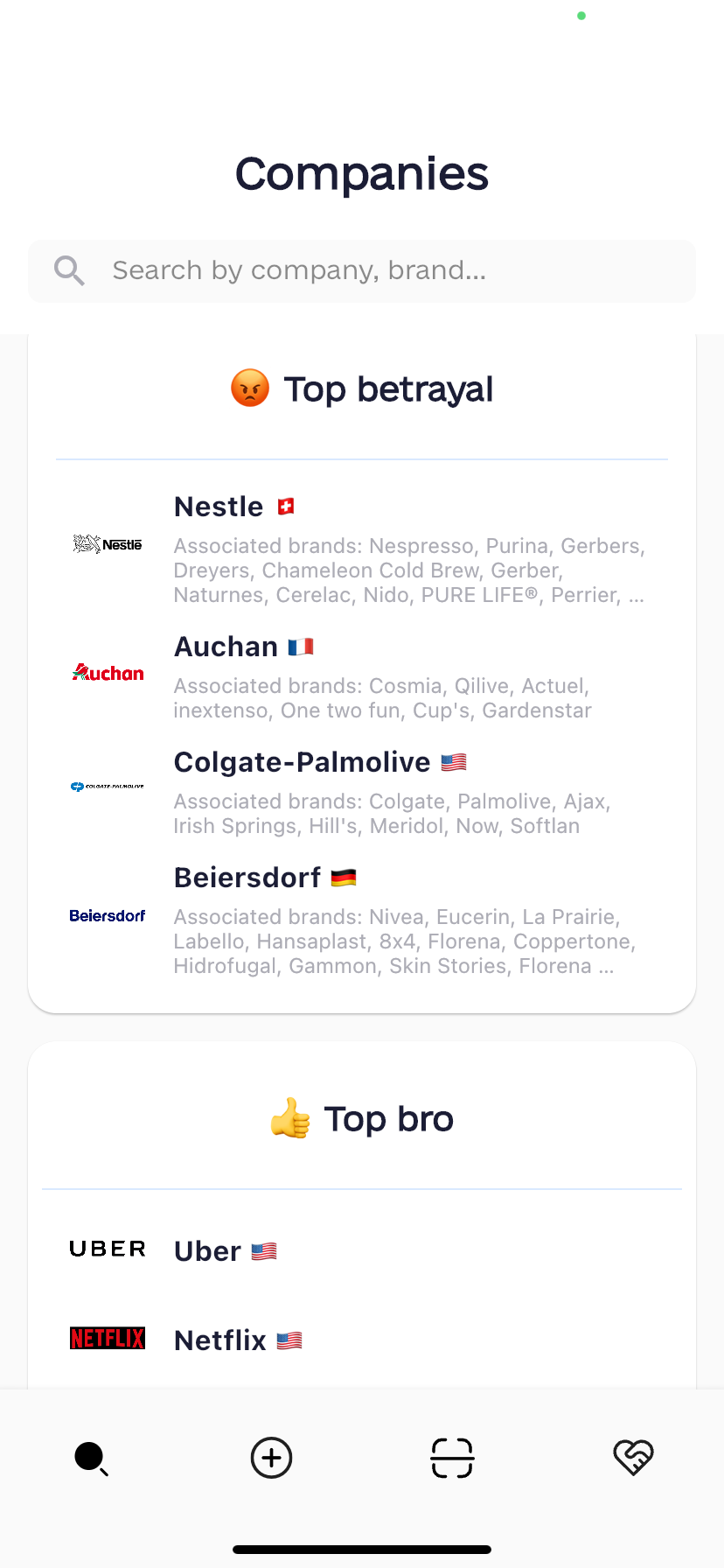724x1568 pixels.
Task: Open the company and brand search field
Action: pyautogui.click(x=362, y=270)
